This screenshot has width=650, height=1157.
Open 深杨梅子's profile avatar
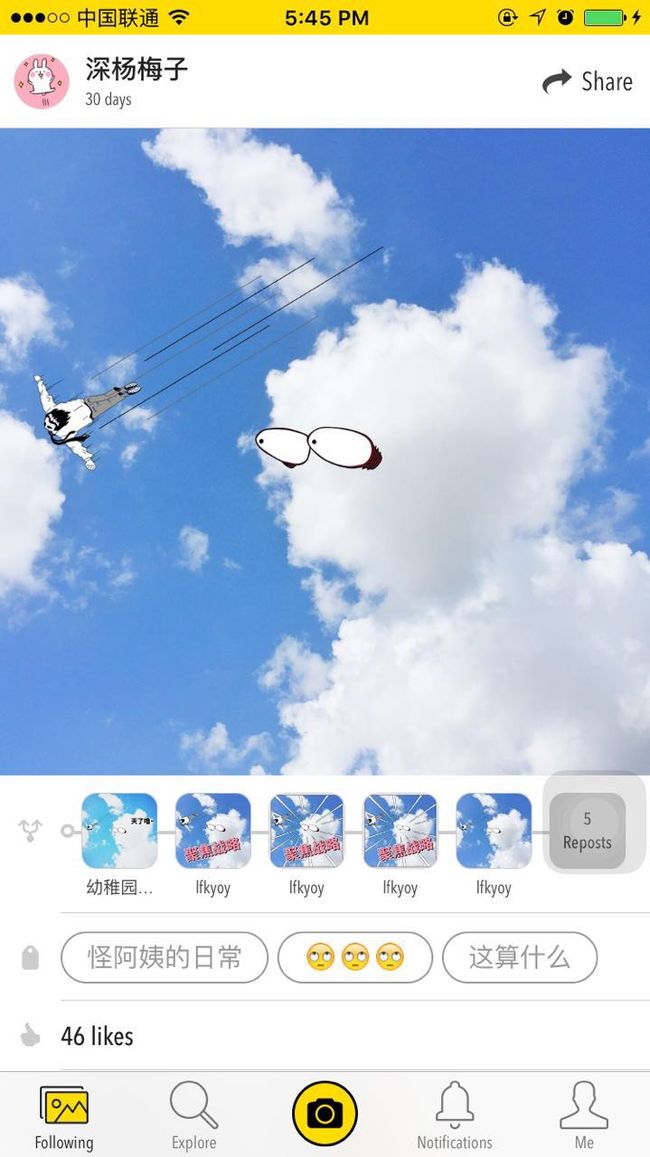[x=41, y=81]
